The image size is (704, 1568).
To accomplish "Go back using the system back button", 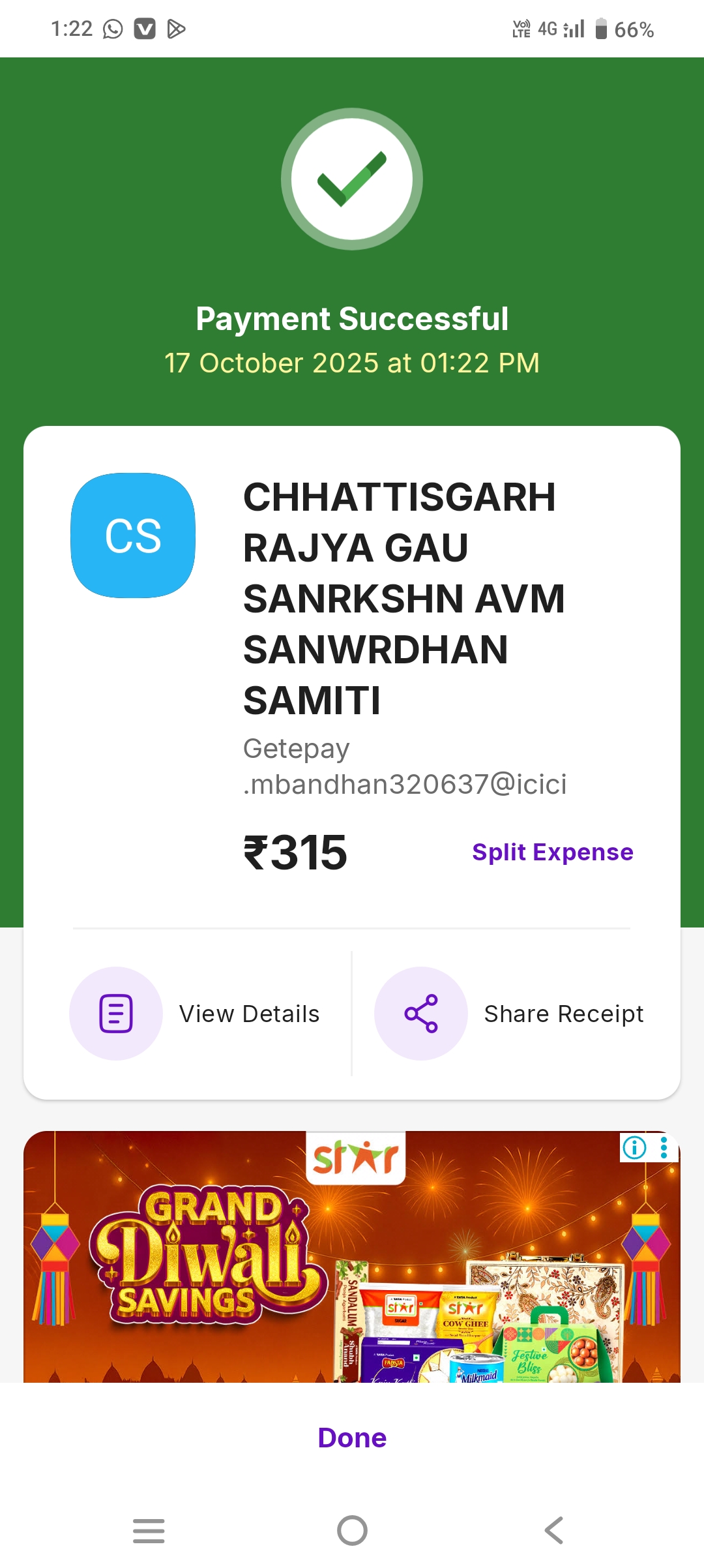I will coord(554,1530).
